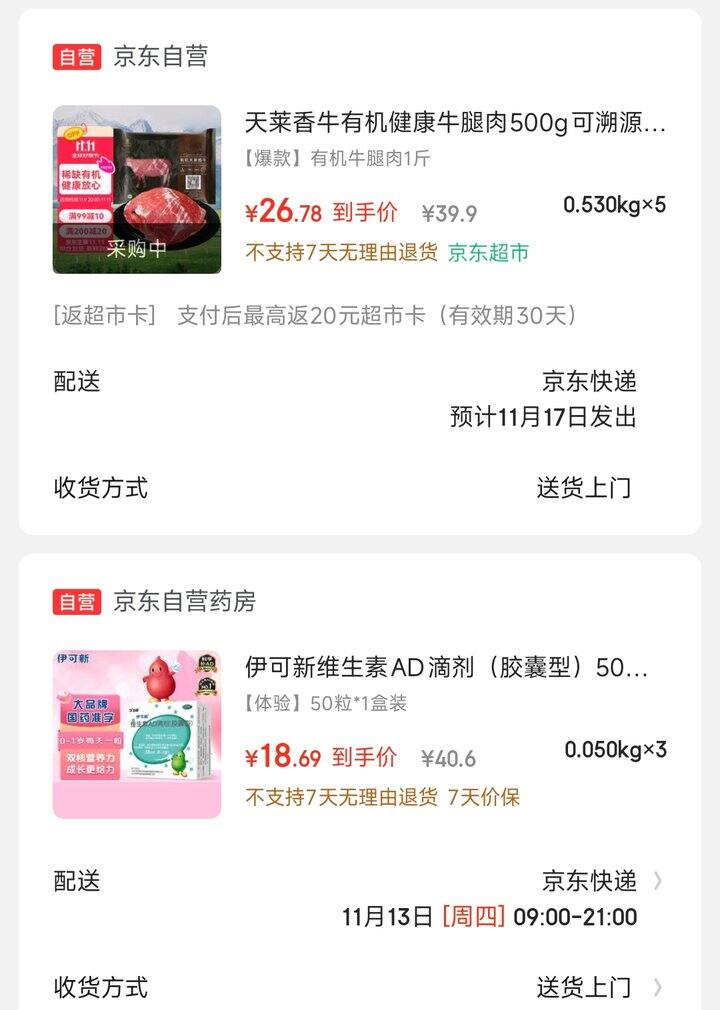Image resolution: width=720 pixels, height=1010 pixels.
Task: Click the 自营 badge next to 京东自营
Action: 73,58
